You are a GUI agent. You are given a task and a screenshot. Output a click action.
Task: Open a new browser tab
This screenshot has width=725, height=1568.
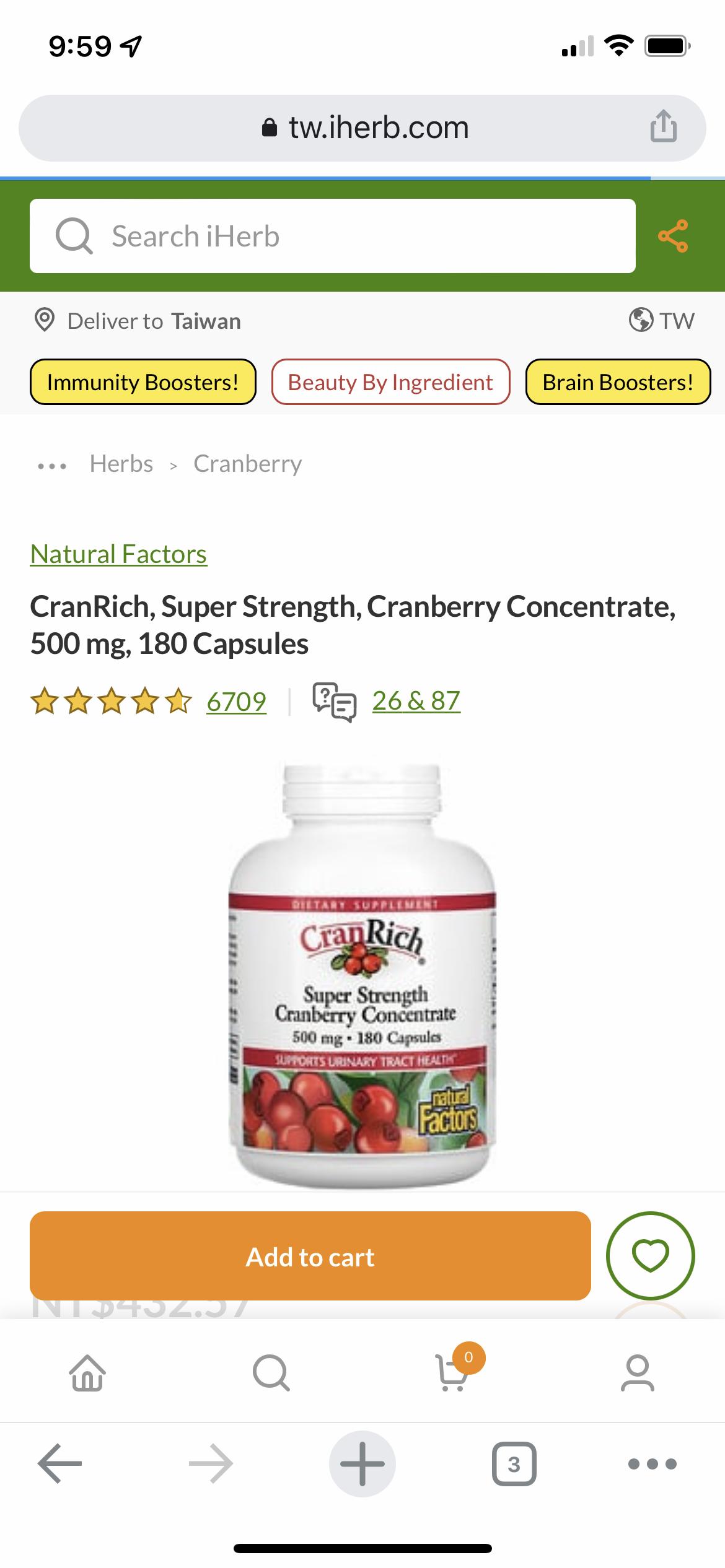tap(362, 1464)
